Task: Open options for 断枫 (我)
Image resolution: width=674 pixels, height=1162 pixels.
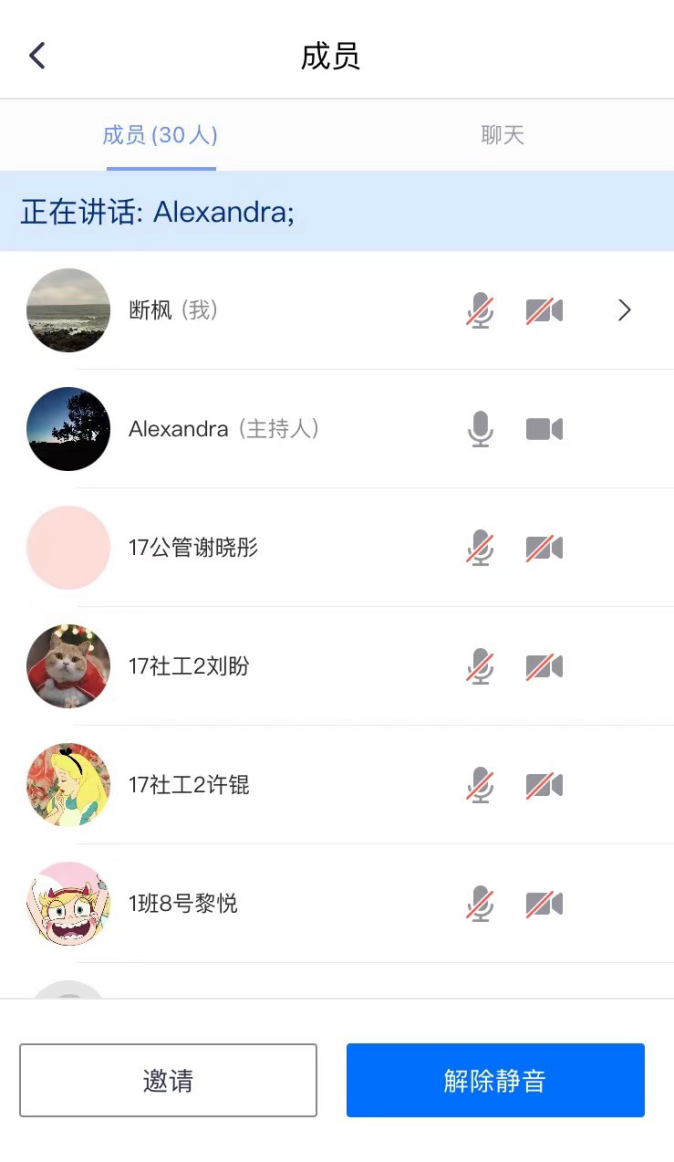Action: point(624,310)
